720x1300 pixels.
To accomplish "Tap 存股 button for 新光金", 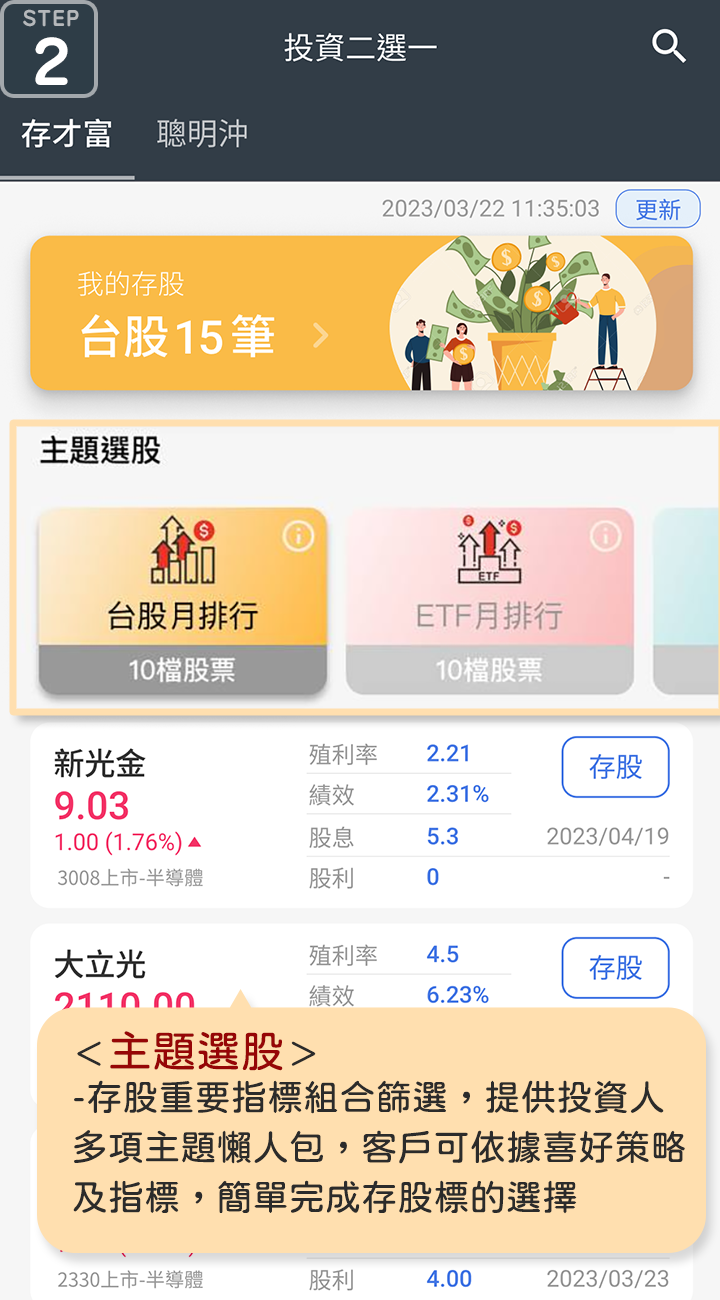I will [615, 767].
